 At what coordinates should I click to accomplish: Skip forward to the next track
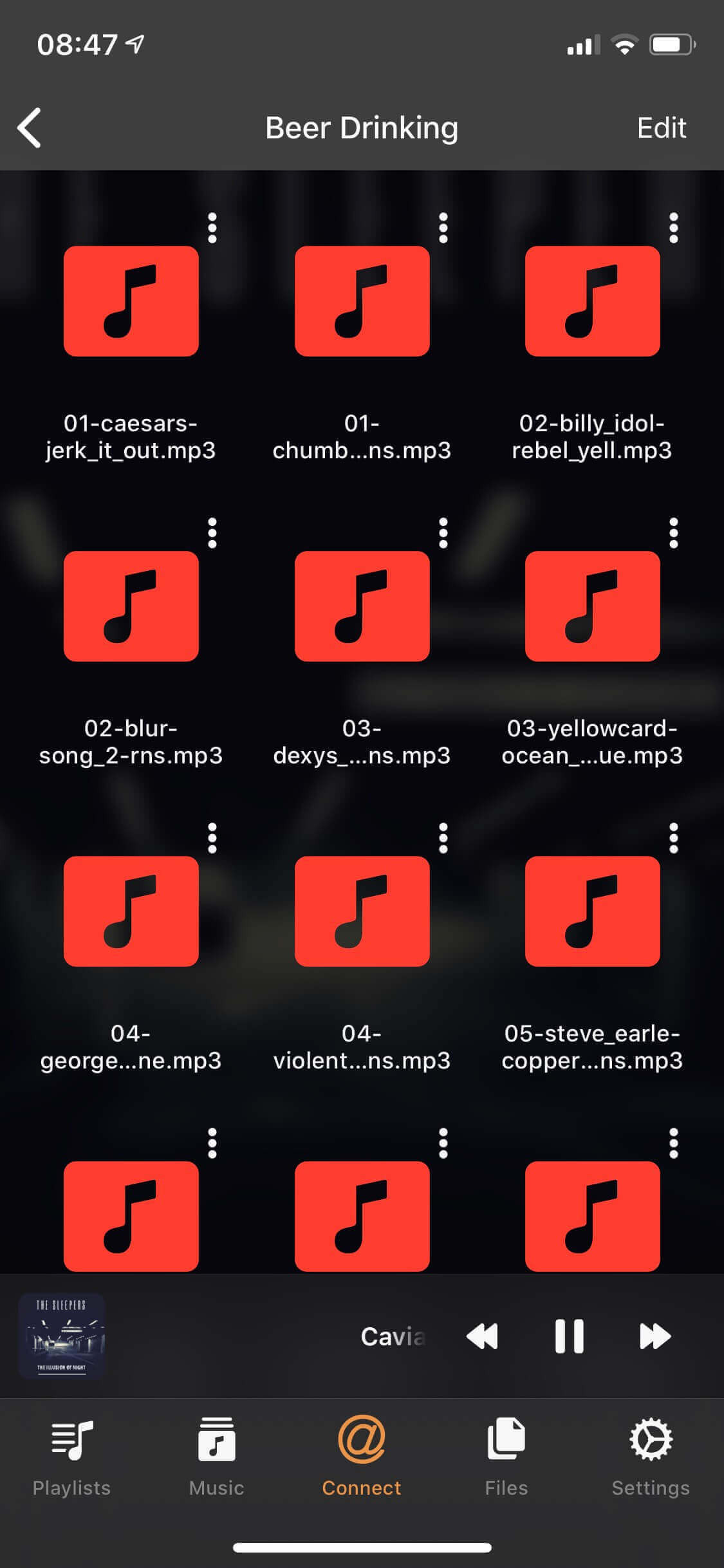(655, 1337)
